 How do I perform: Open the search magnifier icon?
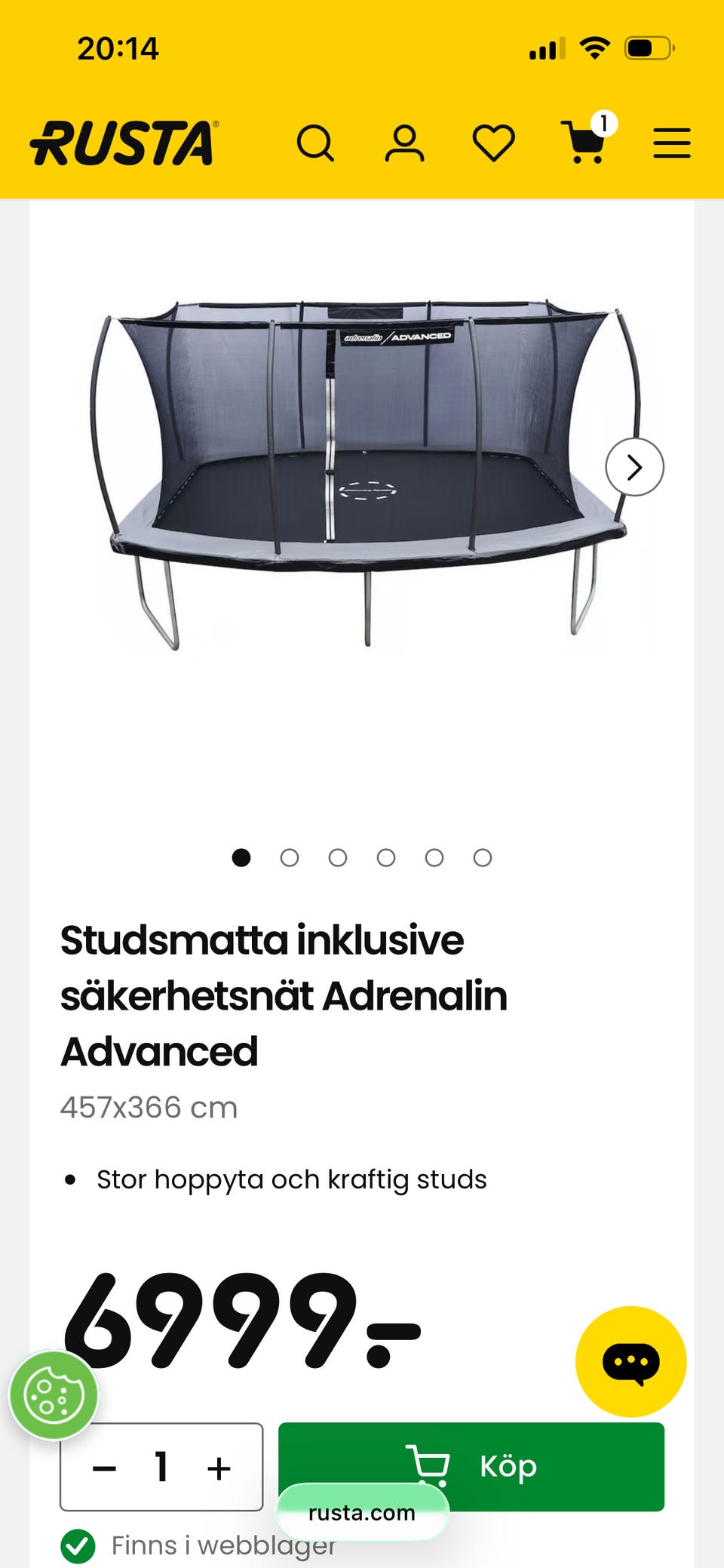[315, 143]
